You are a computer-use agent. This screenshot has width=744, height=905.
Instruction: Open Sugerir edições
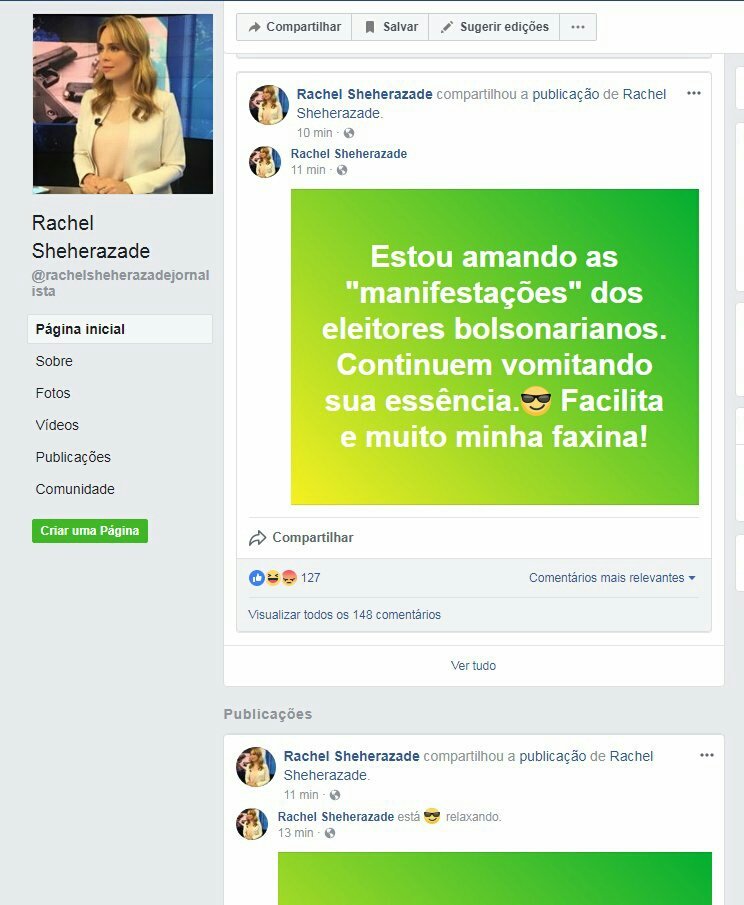[x=494, y=27]
